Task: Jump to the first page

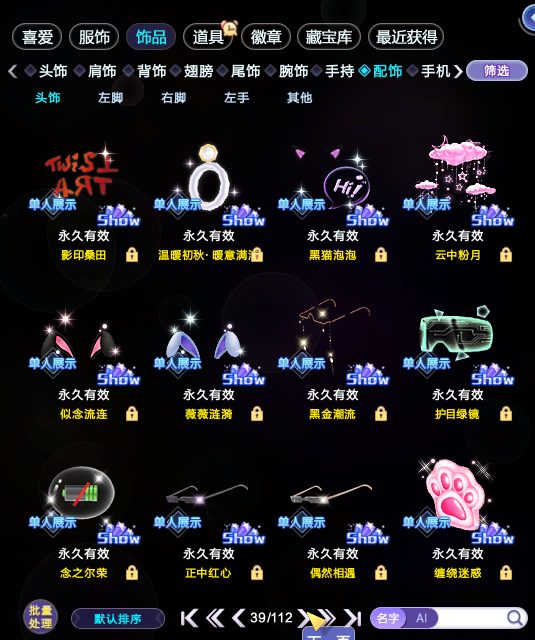Action: 189,618
